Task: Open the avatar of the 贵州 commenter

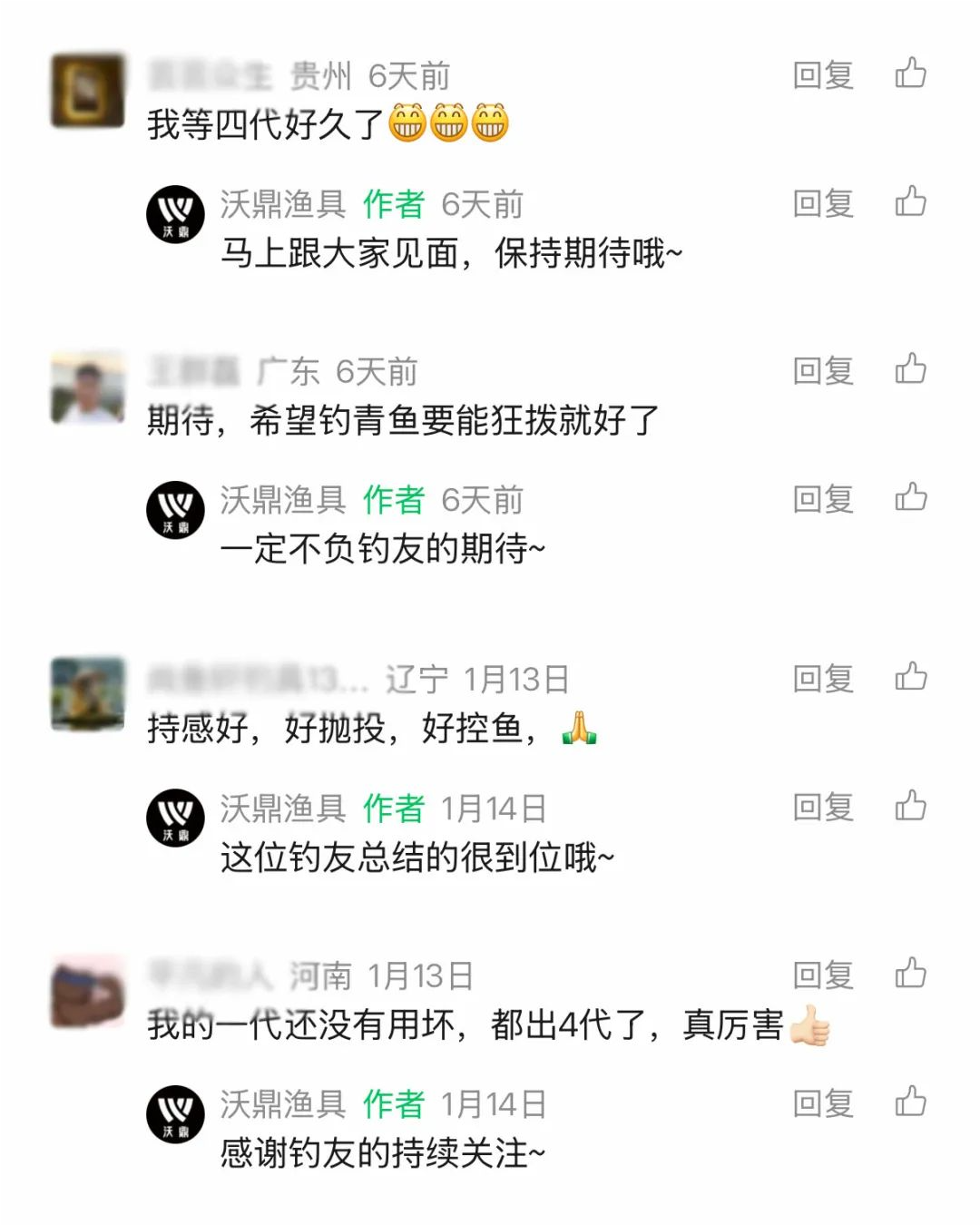Action: click(x=87, y=91)
